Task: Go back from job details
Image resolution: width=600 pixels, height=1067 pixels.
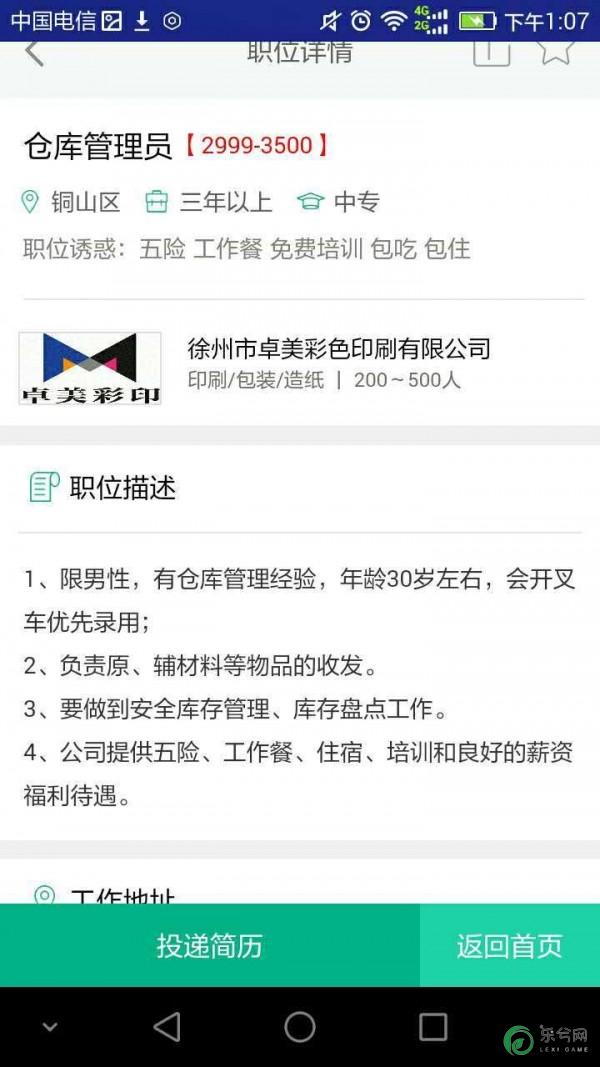Action: (x=34, y=54)
